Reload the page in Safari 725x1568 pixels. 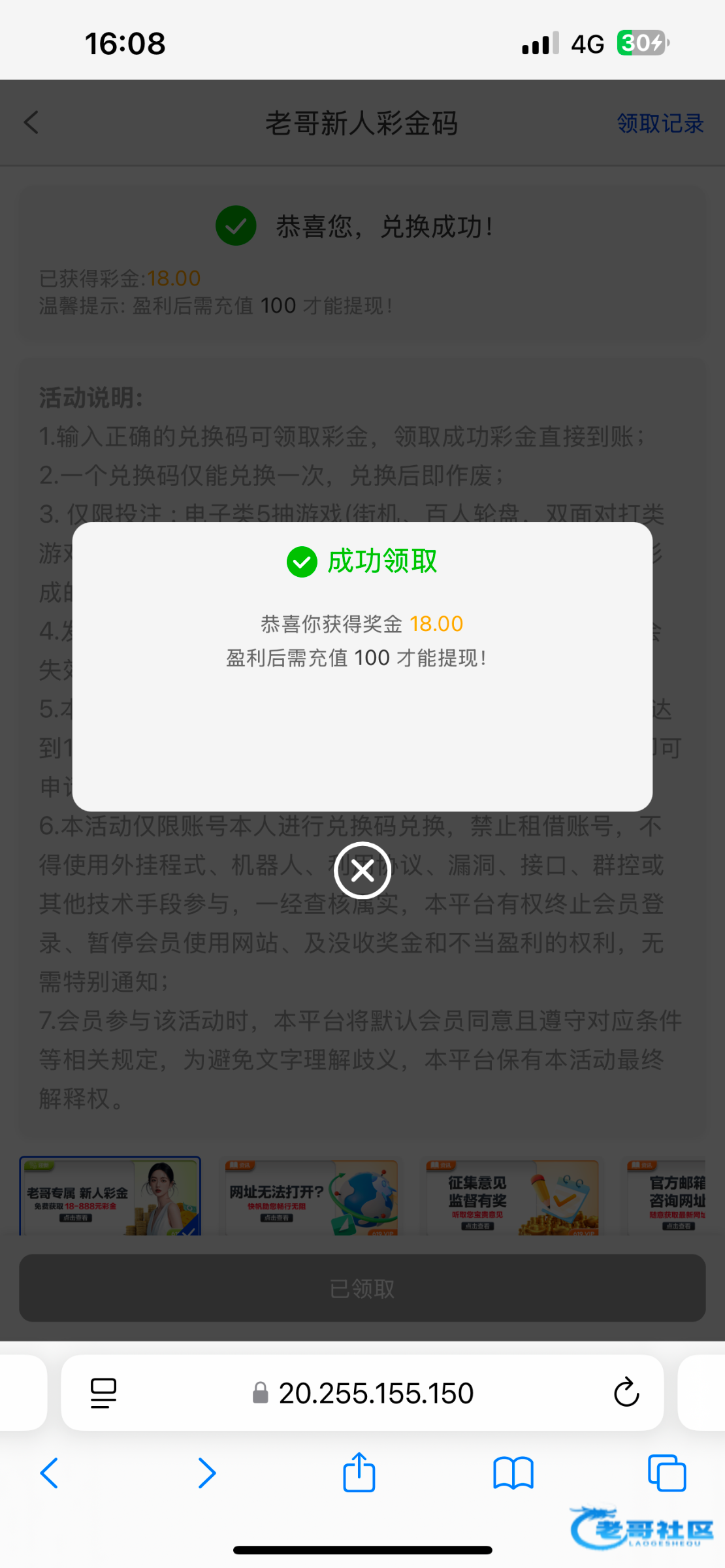[x=626, y=1392]
